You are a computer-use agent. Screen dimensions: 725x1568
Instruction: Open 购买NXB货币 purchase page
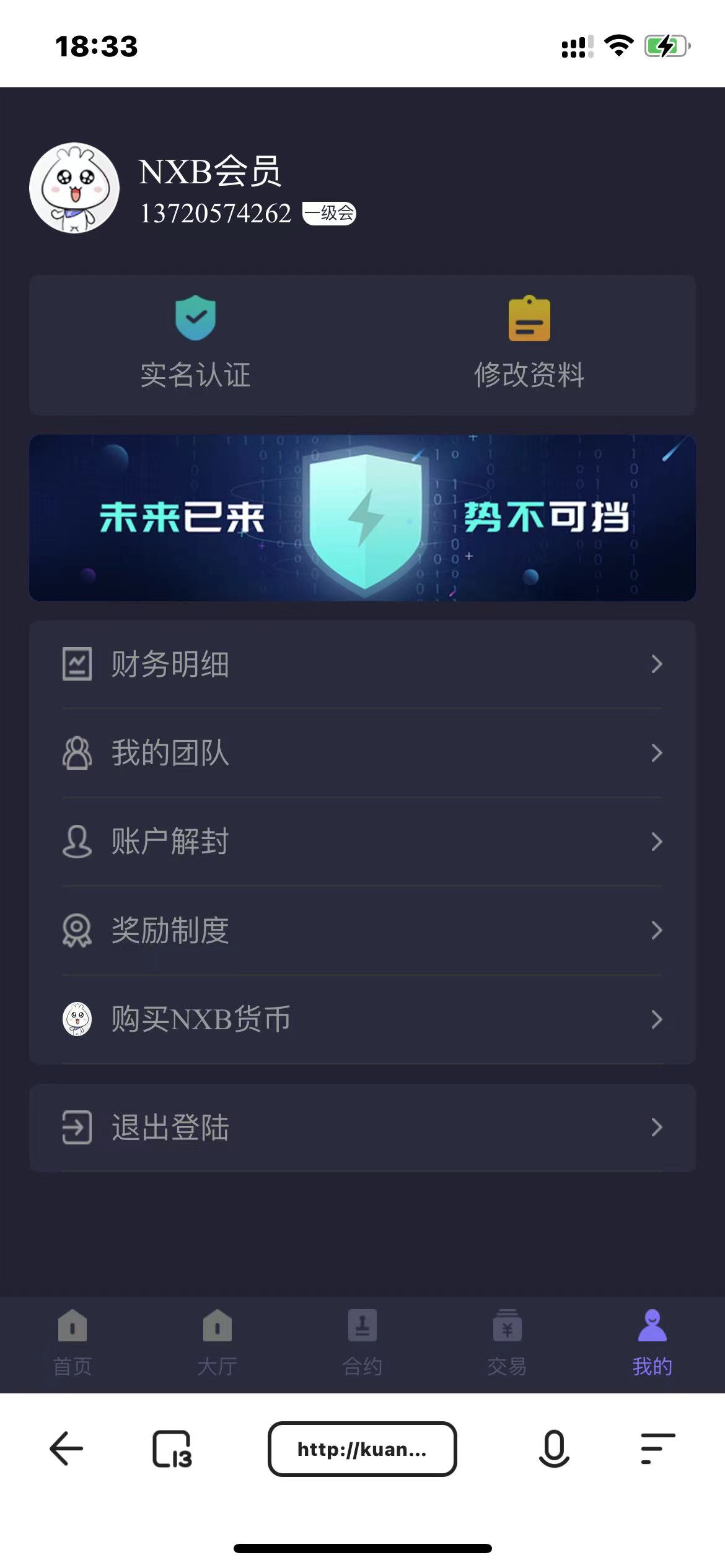point(362,1019)
